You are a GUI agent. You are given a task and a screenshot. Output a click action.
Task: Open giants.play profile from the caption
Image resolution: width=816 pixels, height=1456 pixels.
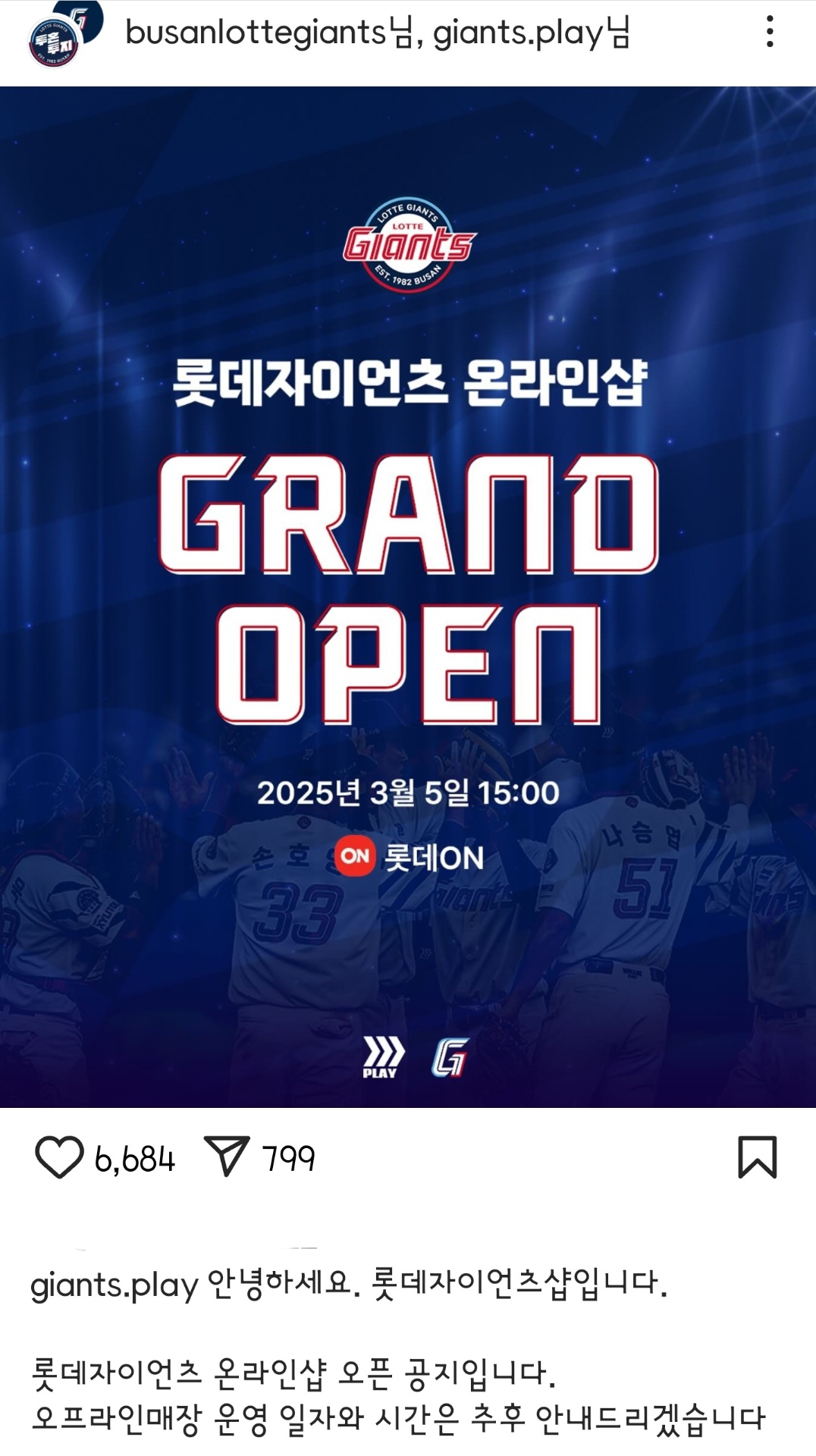tap(114, 1285)
